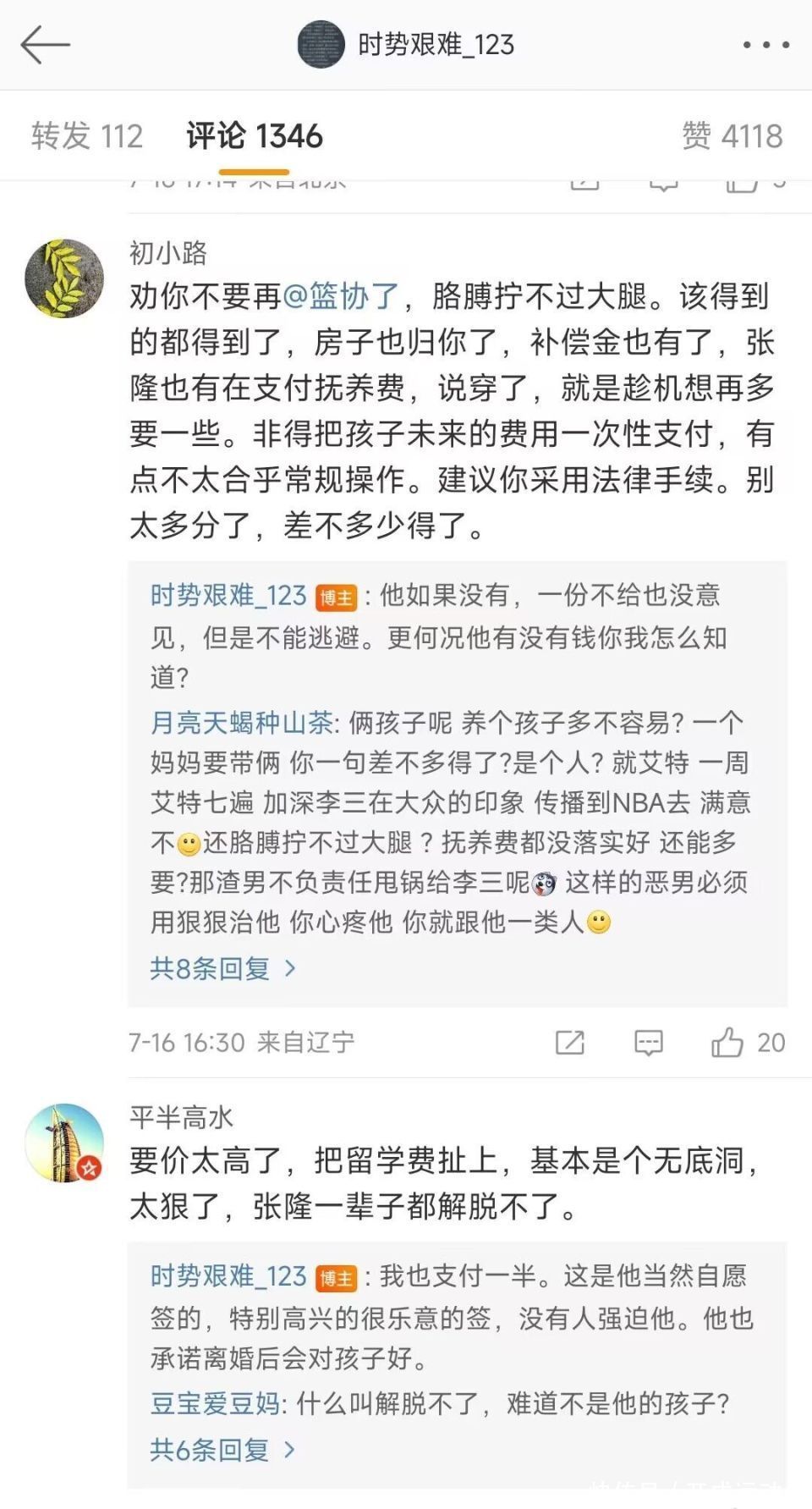
Task: Go back using the top-left arrow
Action: coord(45,45)
